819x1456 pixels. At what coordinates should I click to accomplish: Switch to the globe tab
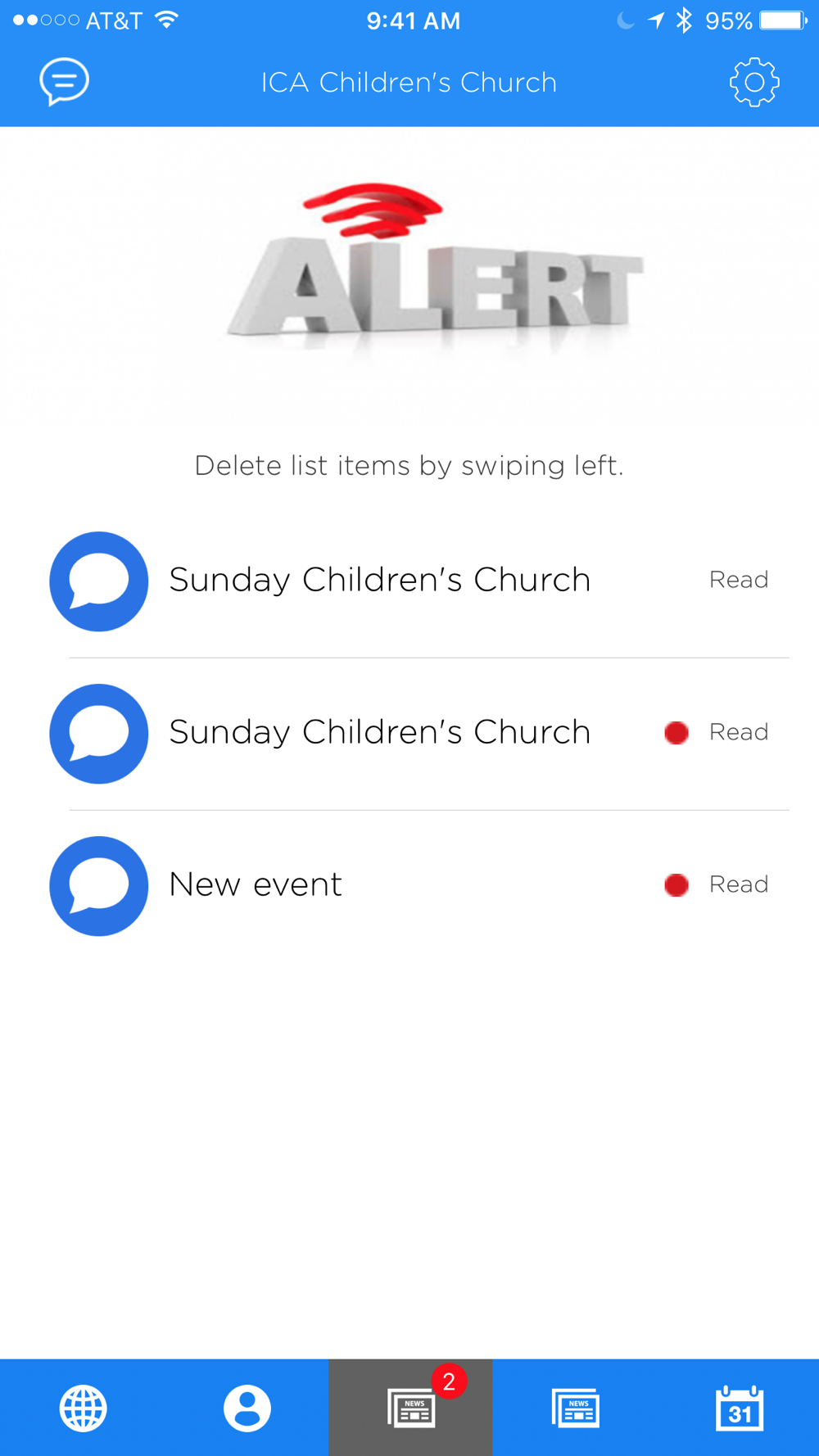83,1408
